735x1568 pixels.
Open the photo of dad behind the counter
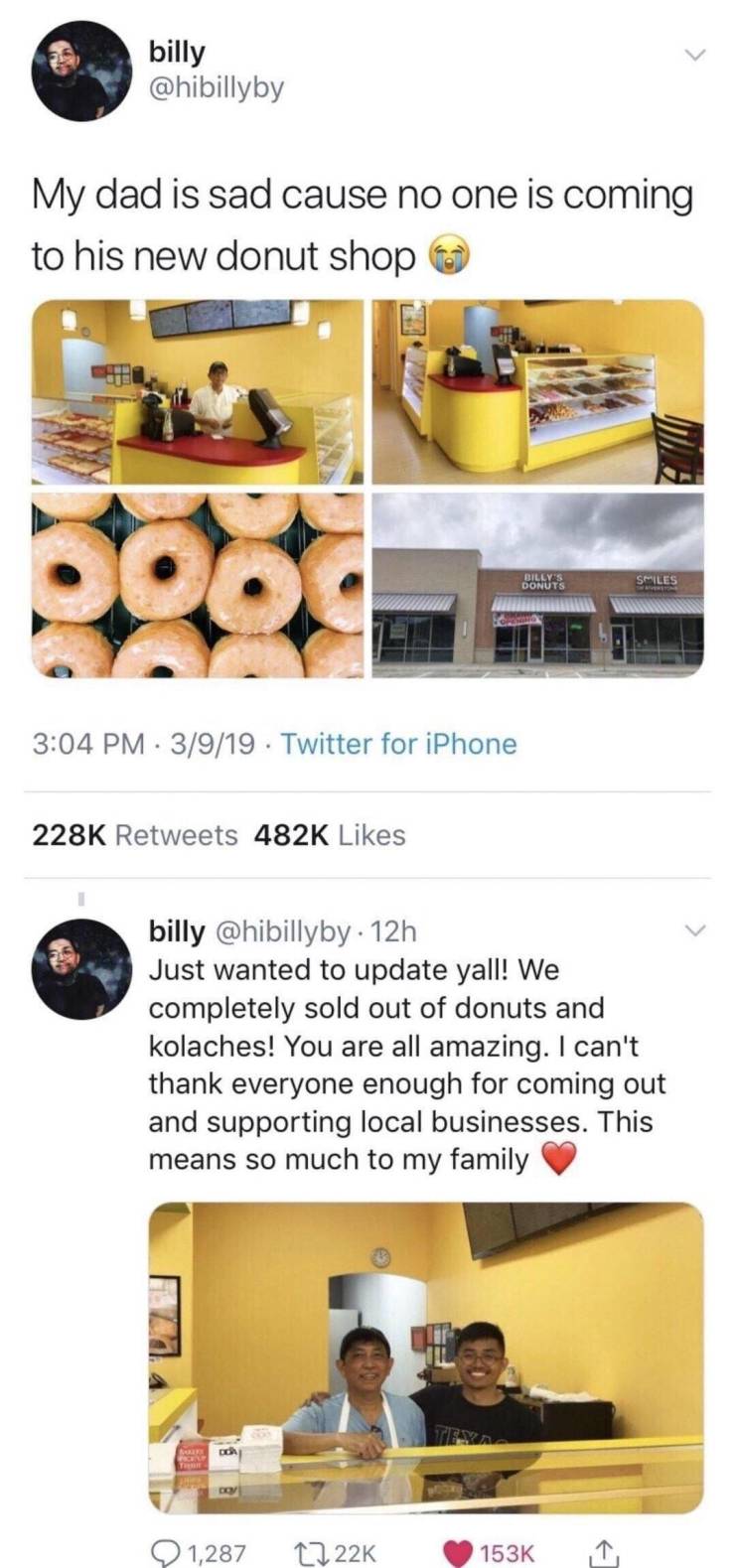pos(199,392)
